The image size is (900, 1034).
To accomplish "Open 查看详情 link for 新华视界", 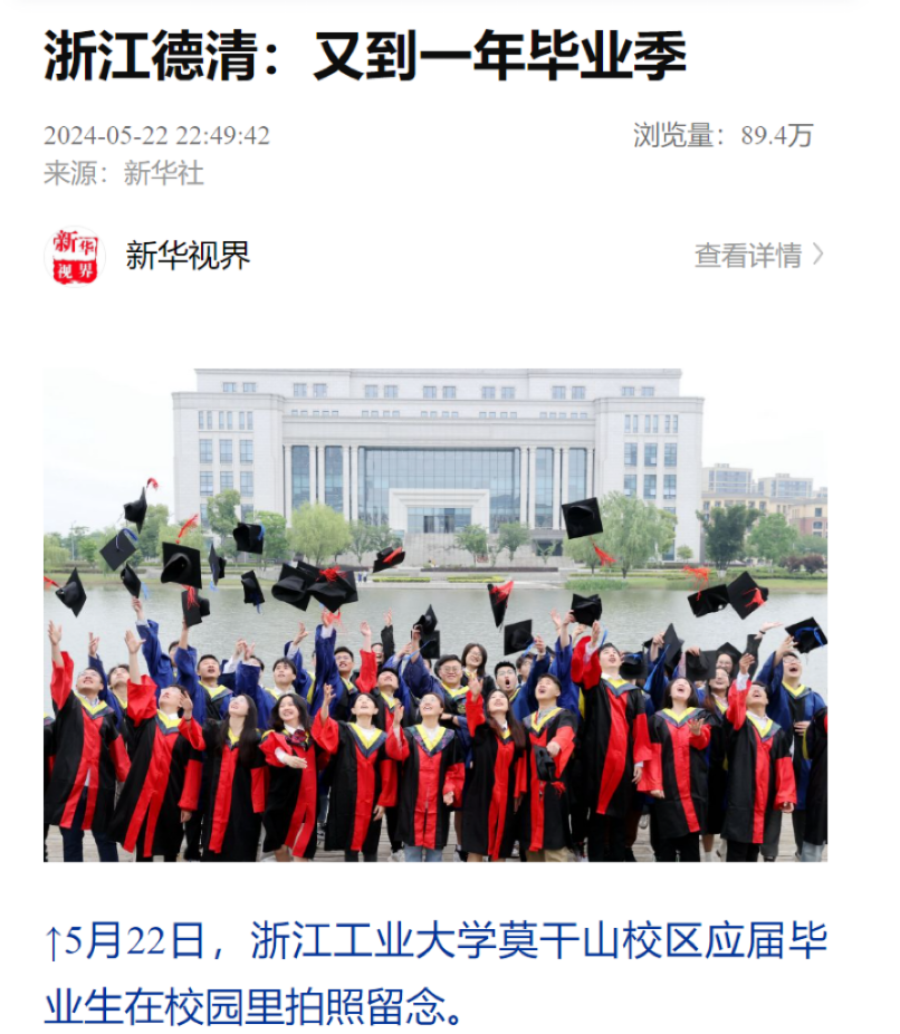I will pyautogui.click(x=758, y=256).
